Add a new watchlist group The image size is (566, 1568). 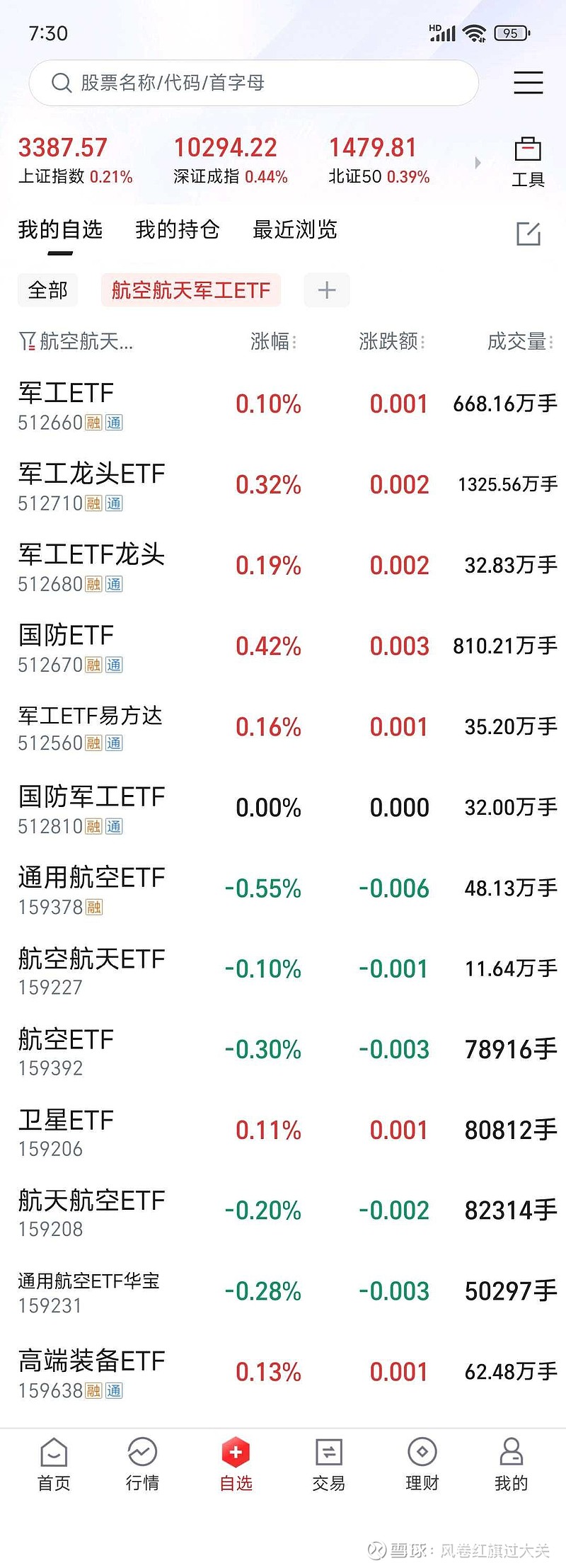point(326,290)
